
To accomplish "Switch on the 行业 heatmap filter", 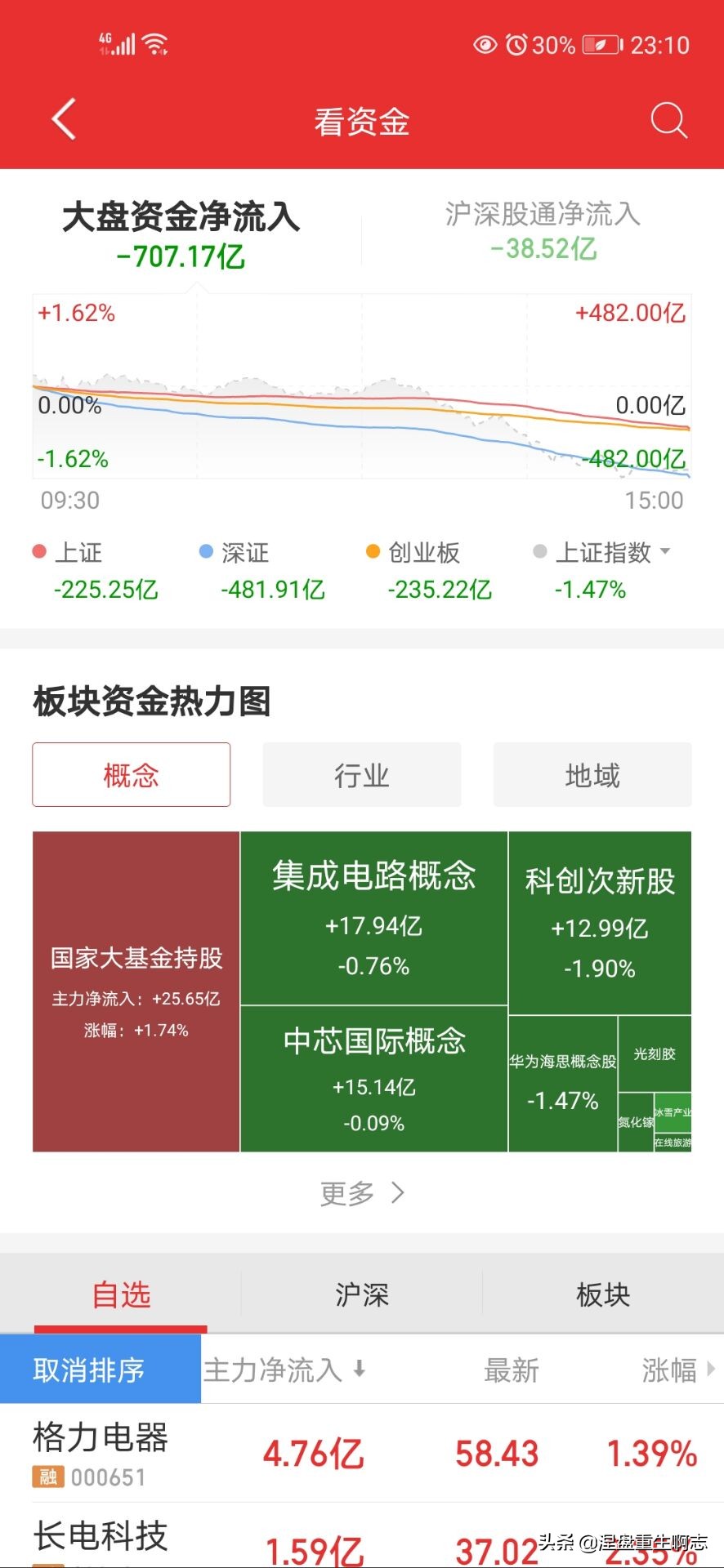I will coord(361,774).
